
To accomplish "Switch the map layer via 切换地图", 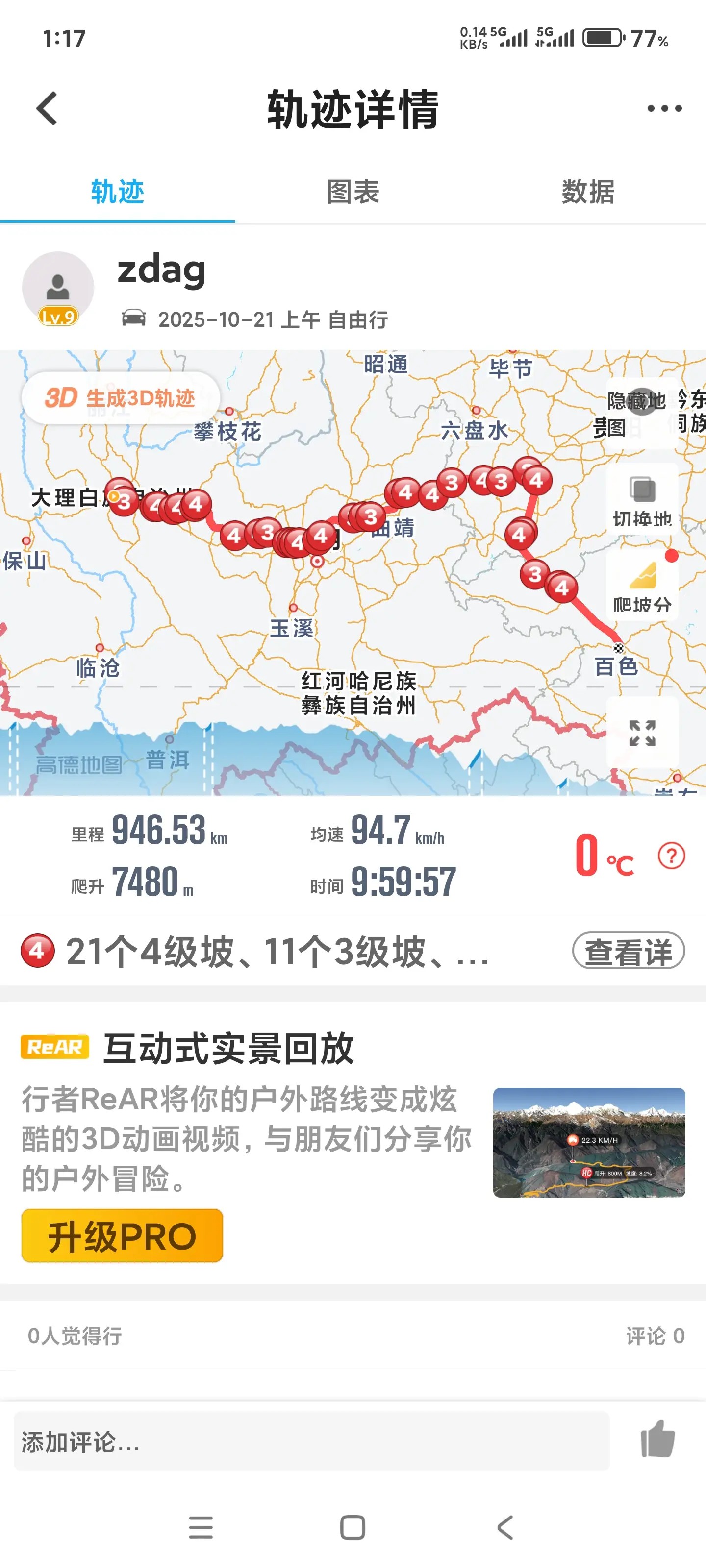I will pyautogui.click(x=642, y=500).
